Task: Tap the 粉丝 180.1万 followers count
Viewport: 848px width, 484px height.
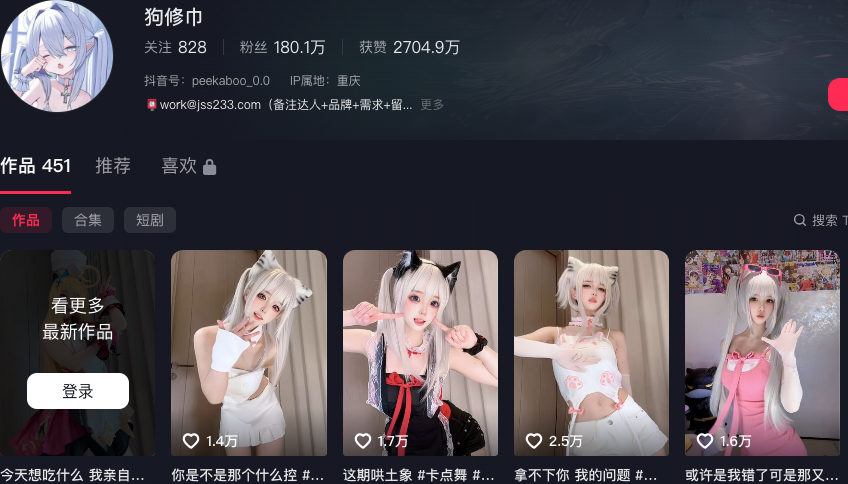Action: pyautogui.click(x=283, y=47)
